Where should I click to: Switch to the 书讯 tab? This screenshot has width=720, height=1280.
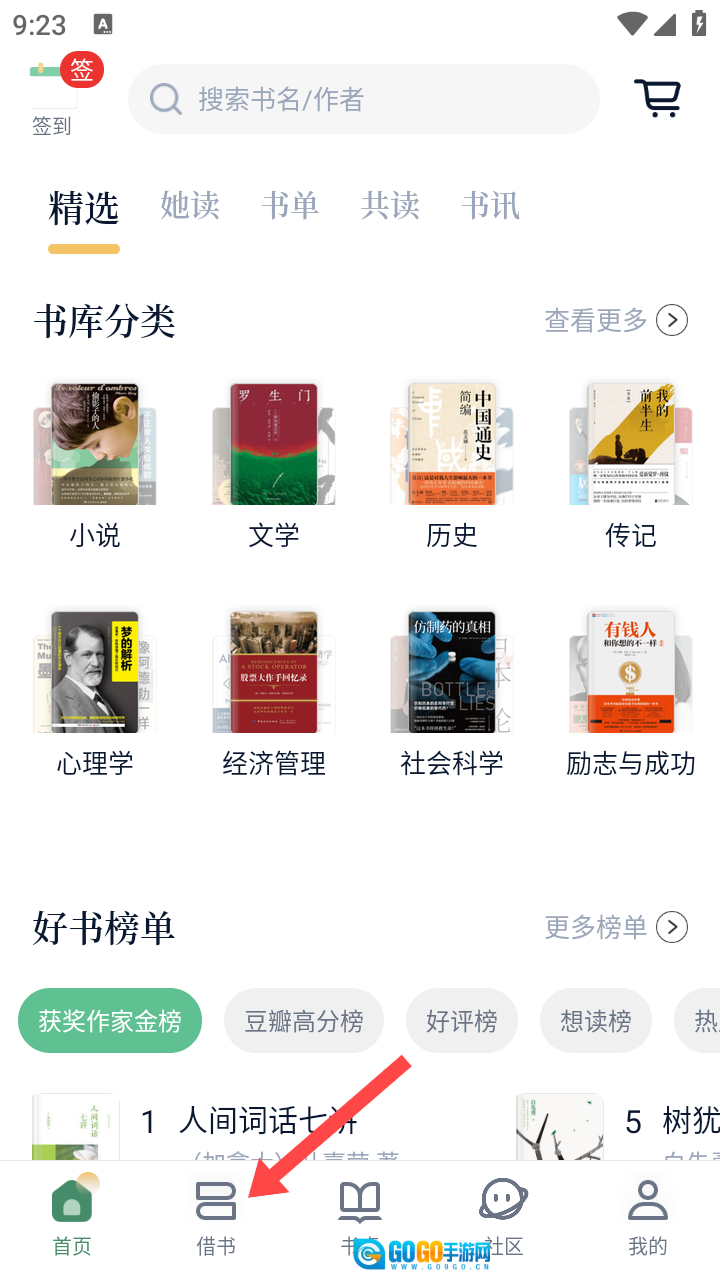(490, 206)
